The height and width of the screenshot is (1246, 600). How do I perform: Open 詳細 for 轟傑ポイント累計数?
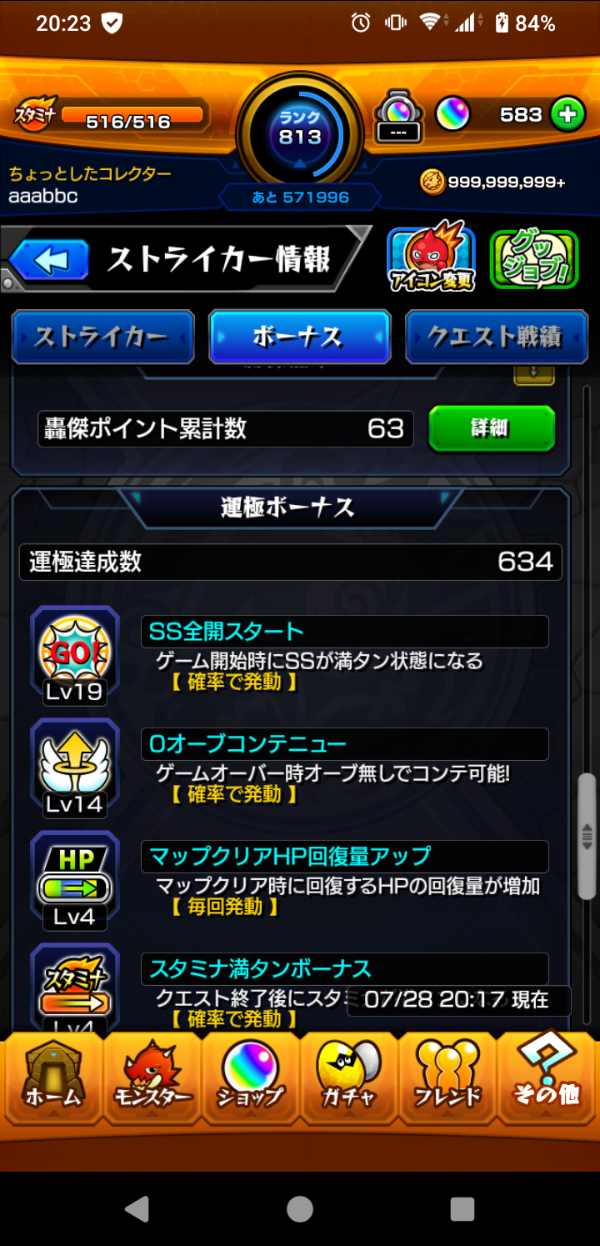(491, 429)
